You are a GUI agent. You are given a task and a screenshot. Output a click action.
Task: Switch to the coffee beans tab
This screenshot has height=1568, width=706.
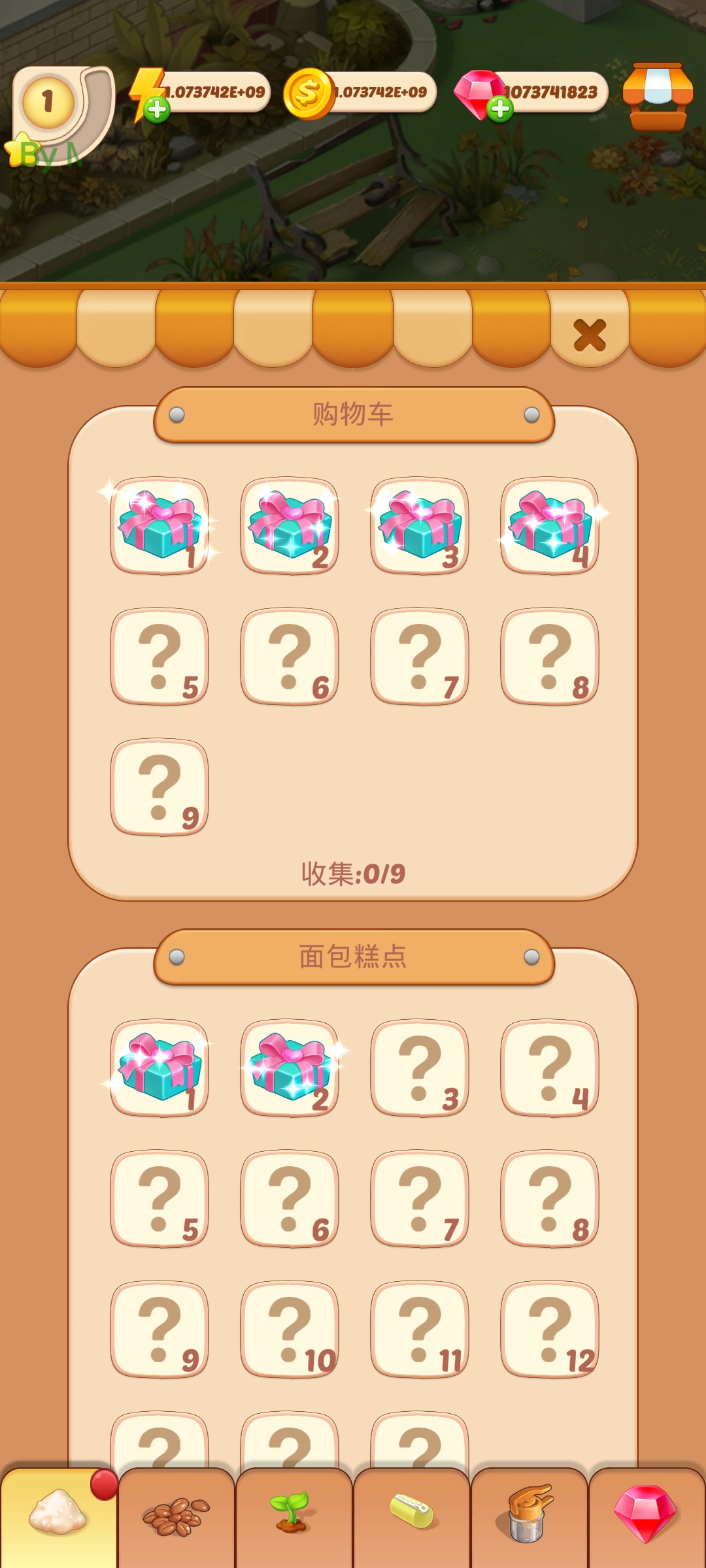[176, 1516]
